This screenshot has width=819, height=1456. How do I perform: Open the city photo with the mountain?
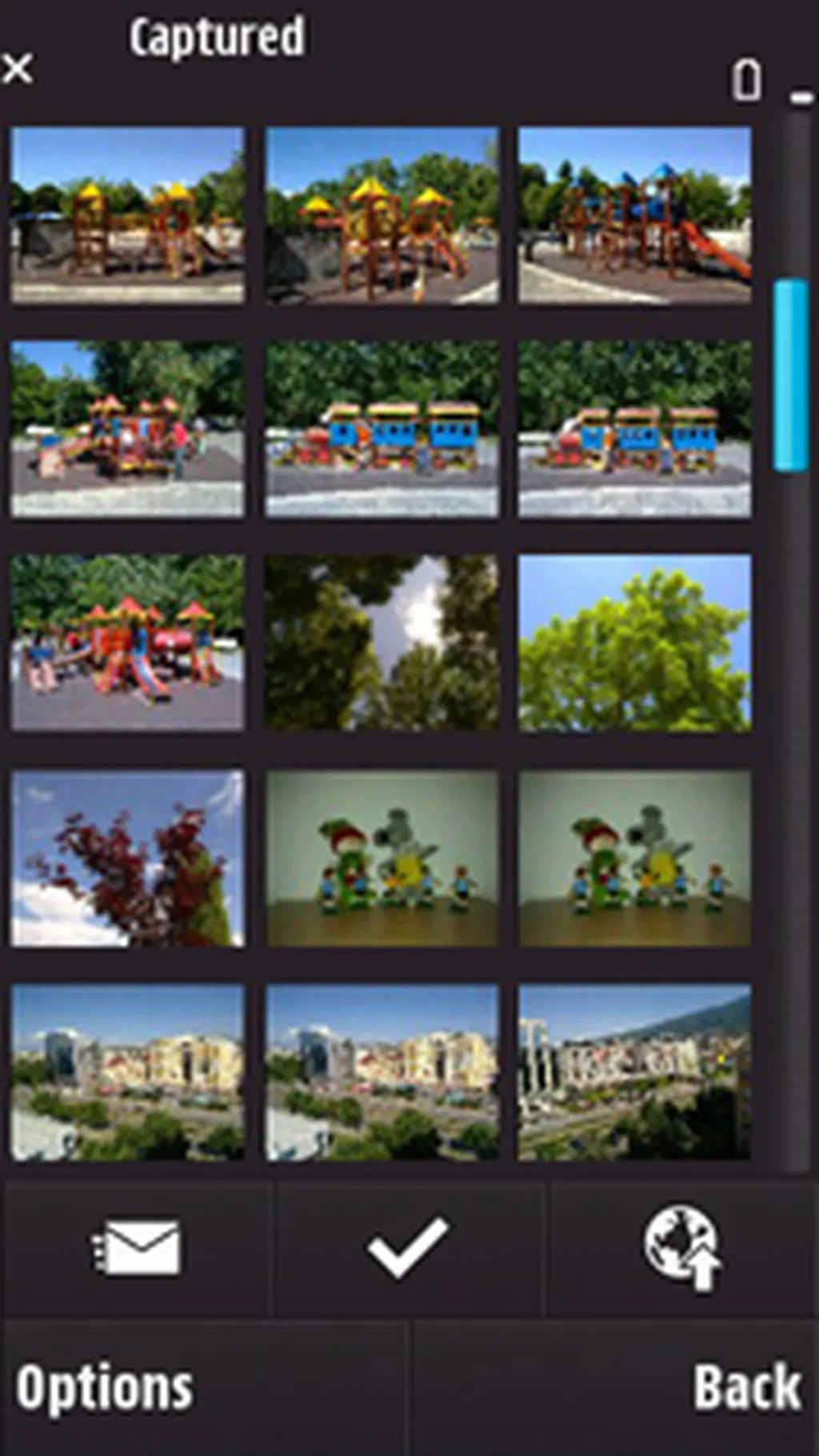(x=634, y=1072)
